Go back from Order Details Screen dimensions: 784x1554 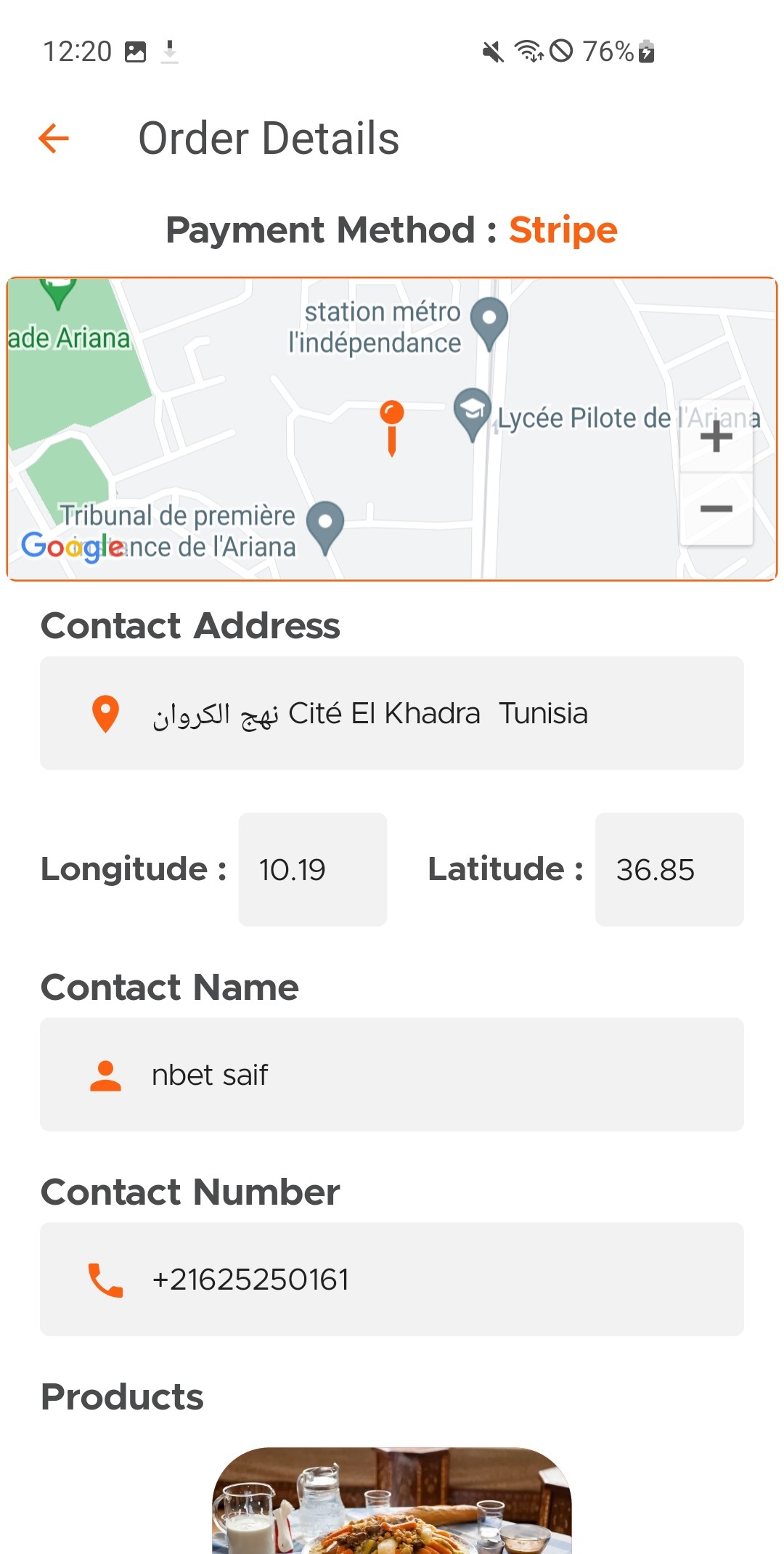coord(54,138)
